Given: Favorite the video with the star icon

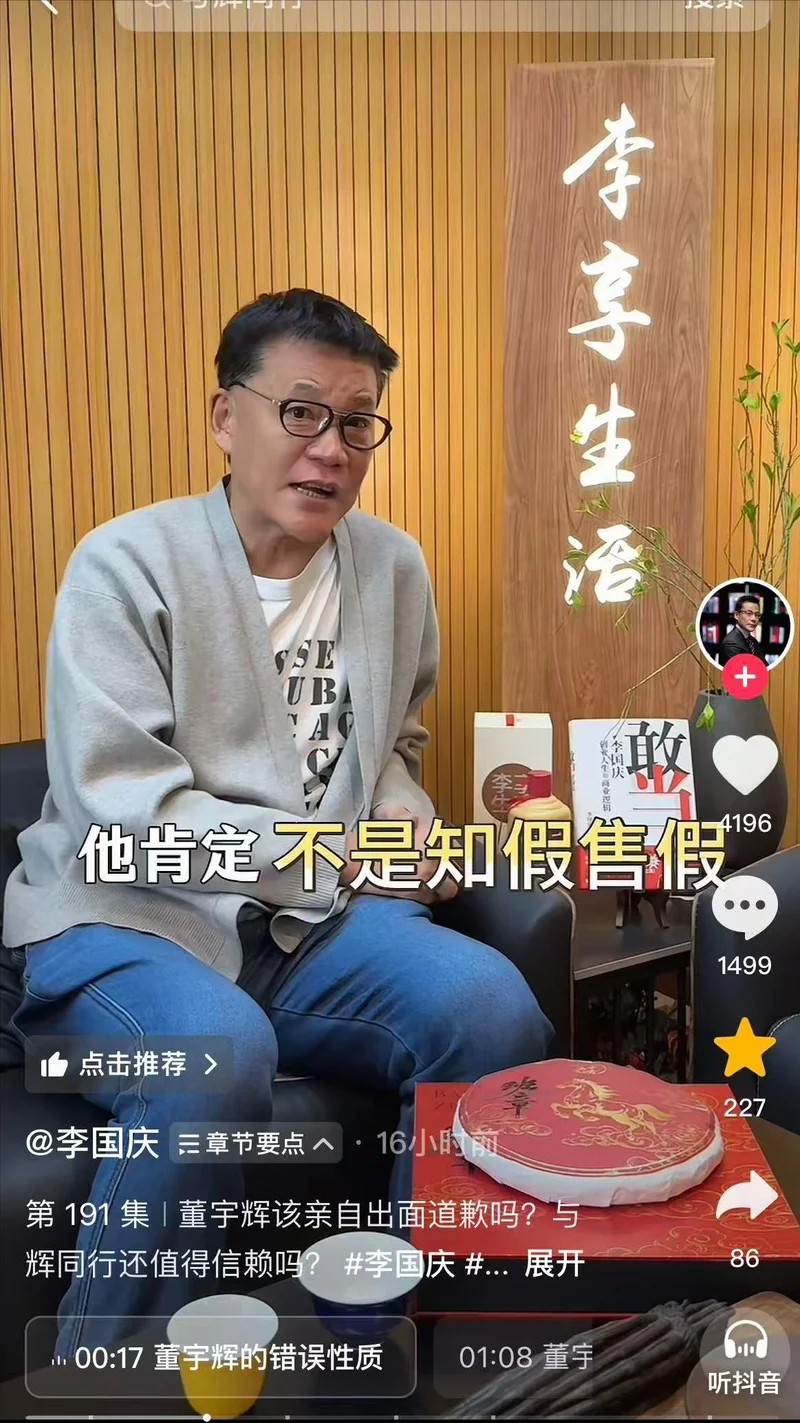Looking at the screenshot, I should coord(745,1049).
